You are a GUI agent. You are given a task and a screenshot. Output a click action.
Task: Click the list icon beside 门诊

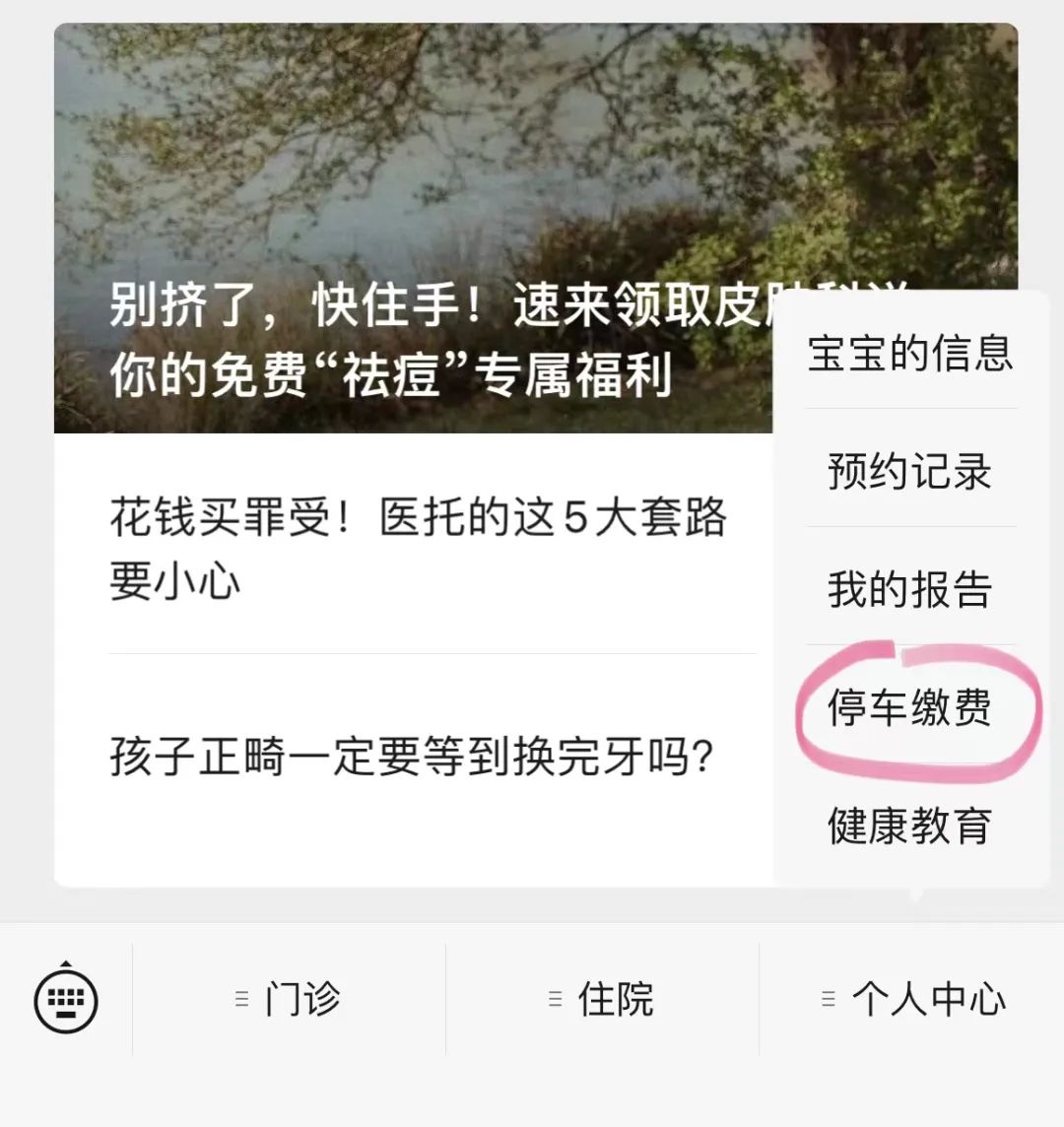click(x=241, y=998)
